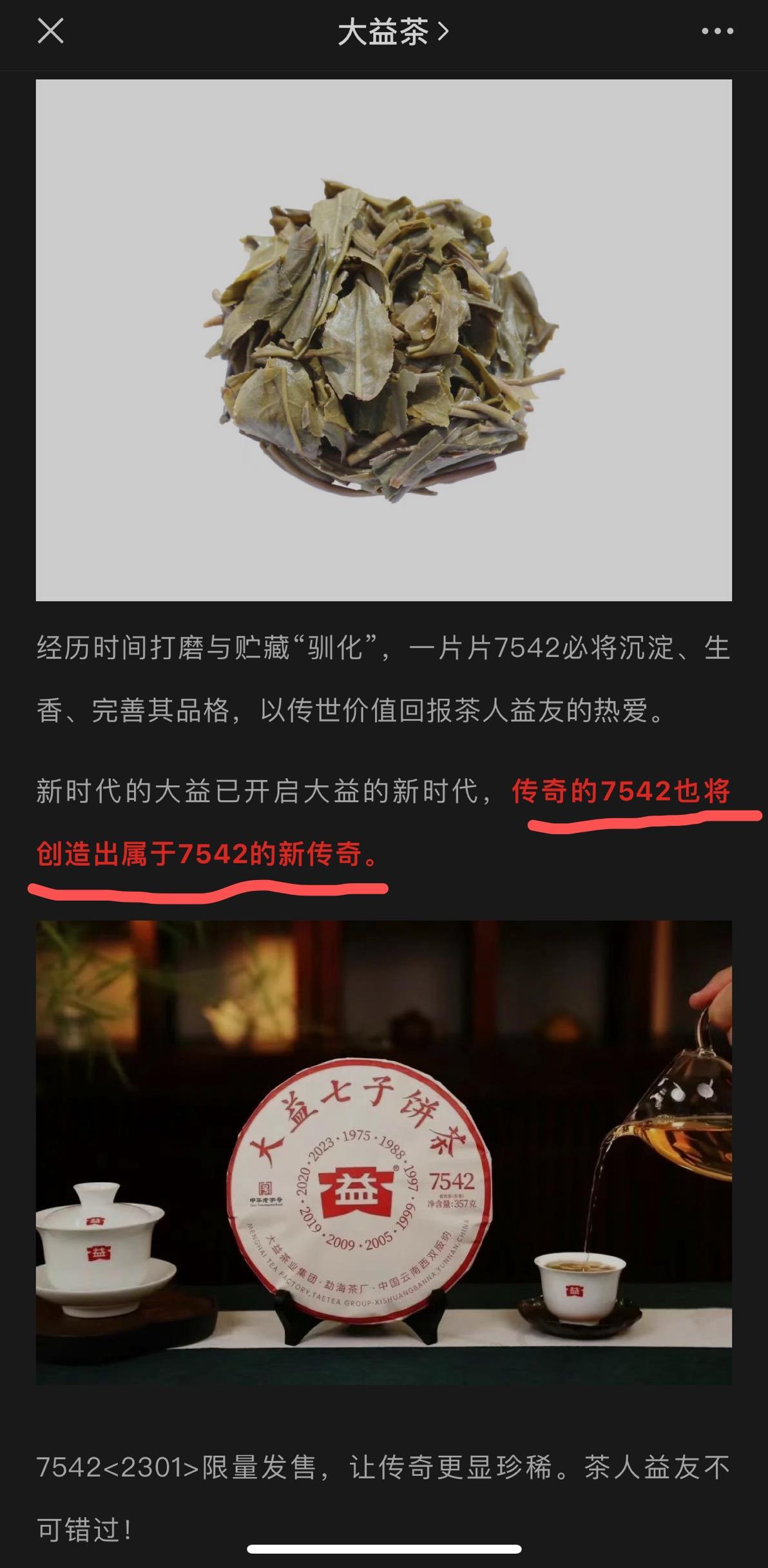Open the 大益茶 account page
The height and width of the screenshot is (1568, 768).
click(x=392, y=32)
